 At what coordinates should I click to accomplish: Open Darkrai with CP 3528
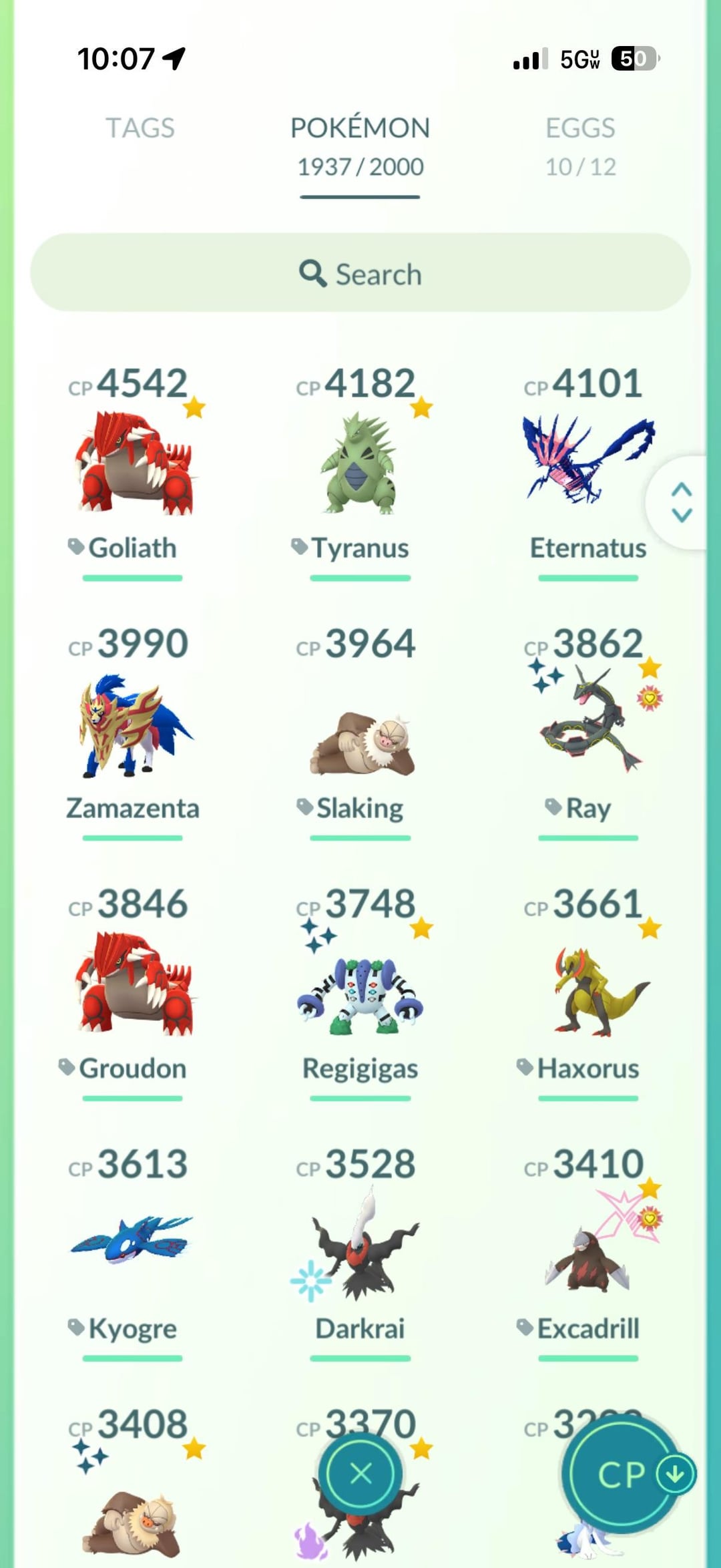click(360, 1249)
